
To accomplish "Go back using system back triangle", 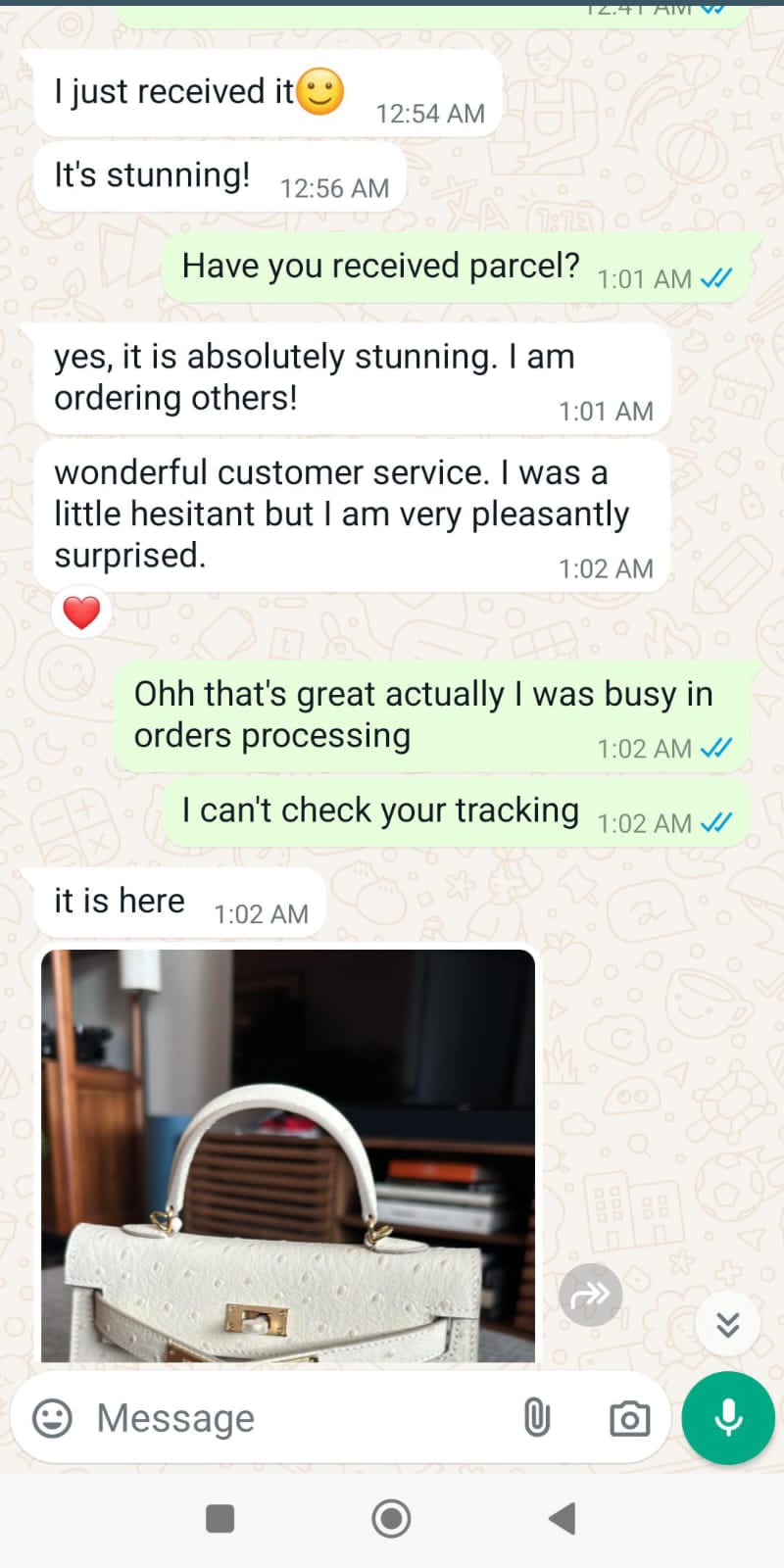I will pyautogui.click(x=562, y=1519).
